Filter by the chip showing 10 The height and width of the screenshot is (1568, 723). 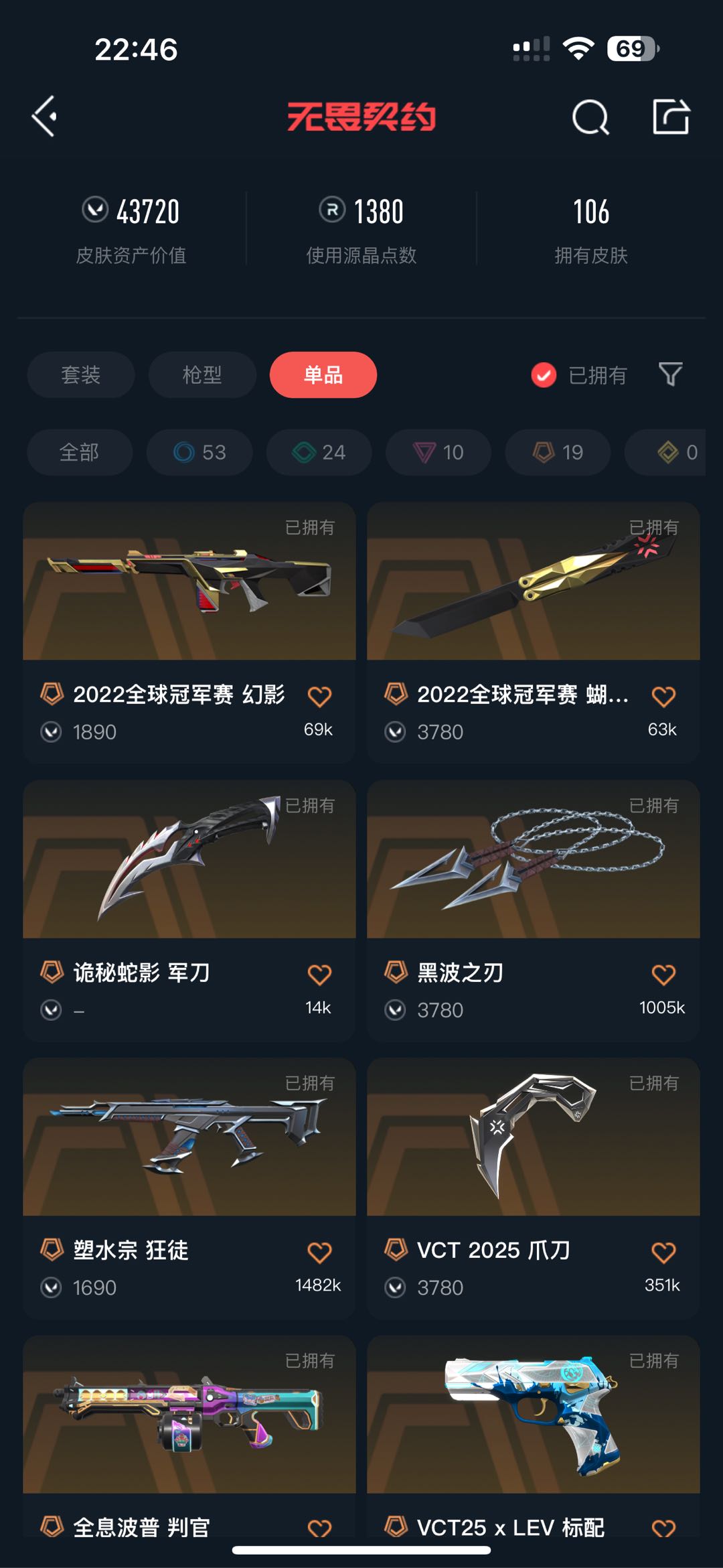click(x=438, y=452)
